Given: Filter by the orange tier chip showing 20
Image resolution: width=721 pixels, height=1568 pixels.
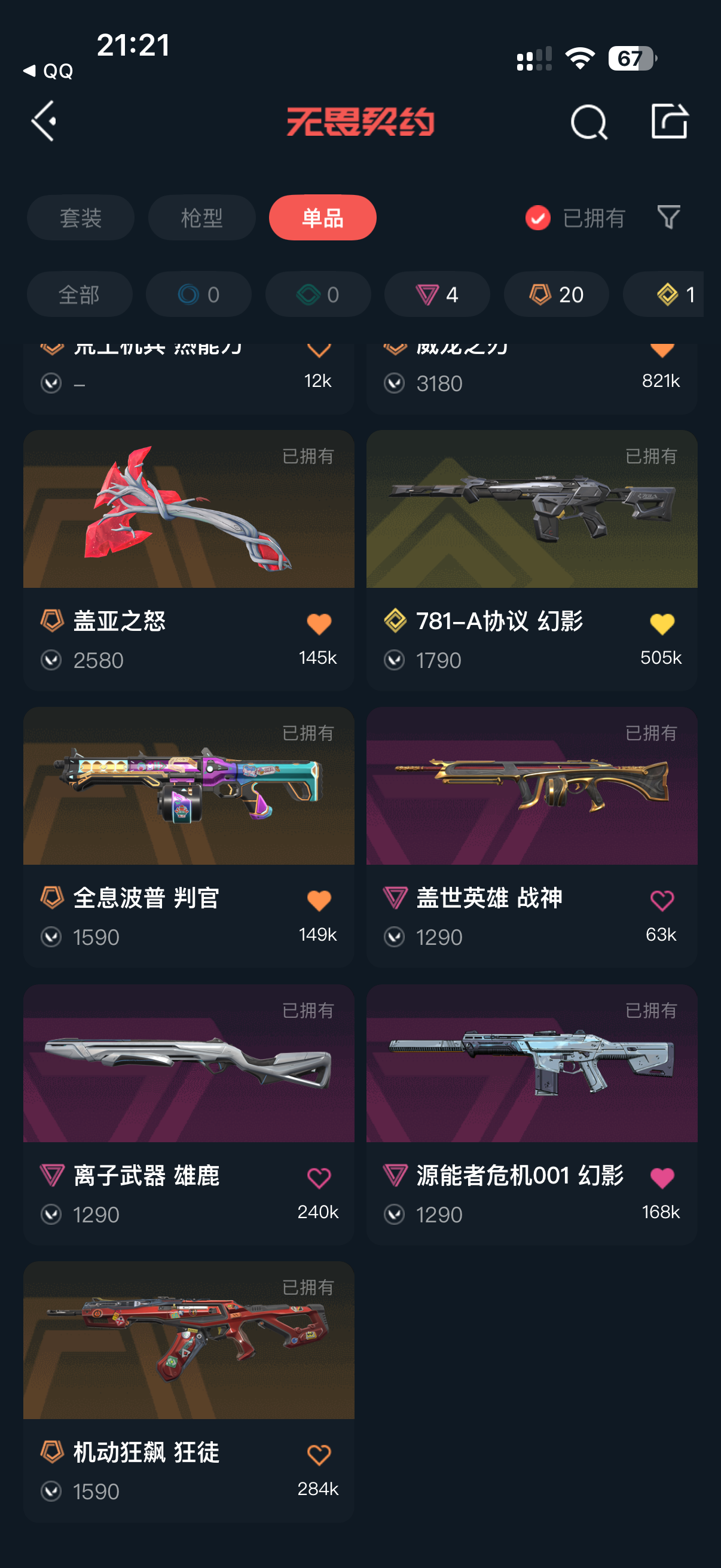Looking at the screenshot, I should pyautogui.click(x=556, y=294).
